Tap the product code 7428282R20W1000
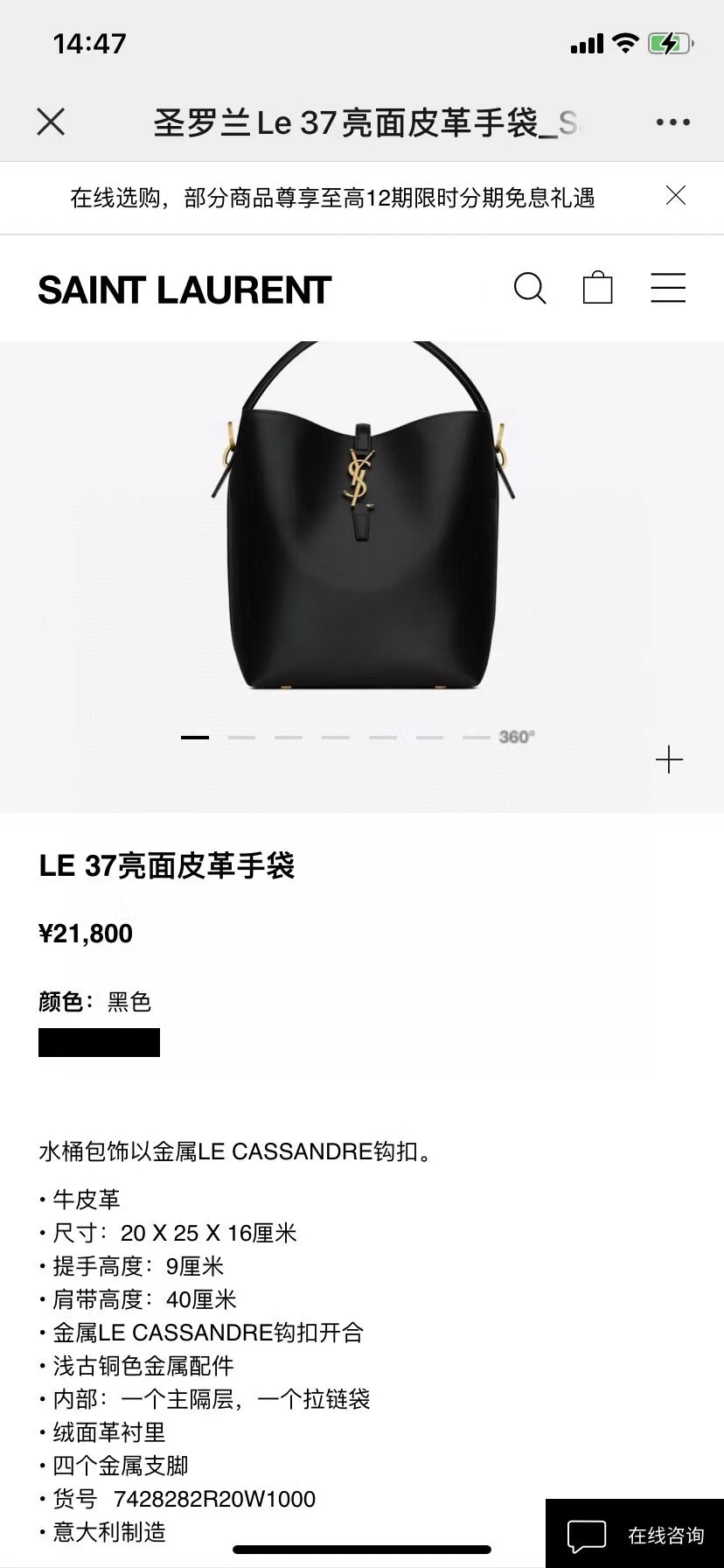The height and width of the screenshot is (1568, 724). point(213,1499)
